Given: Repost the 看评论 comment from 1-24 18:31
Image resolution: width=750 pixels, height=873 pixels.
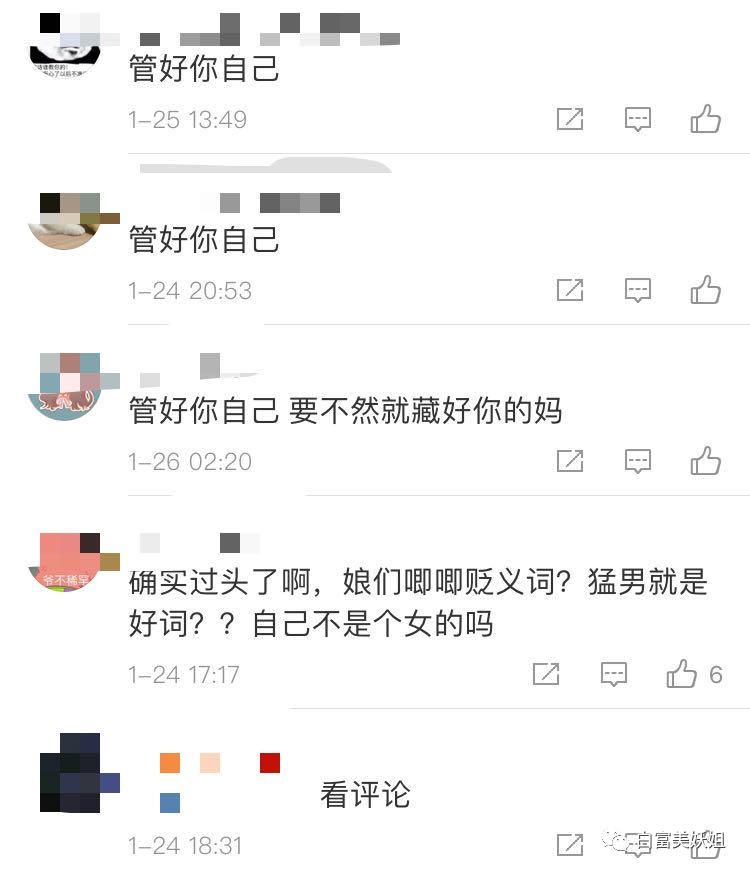Looking at the screenshot, I should pos(570,845).
